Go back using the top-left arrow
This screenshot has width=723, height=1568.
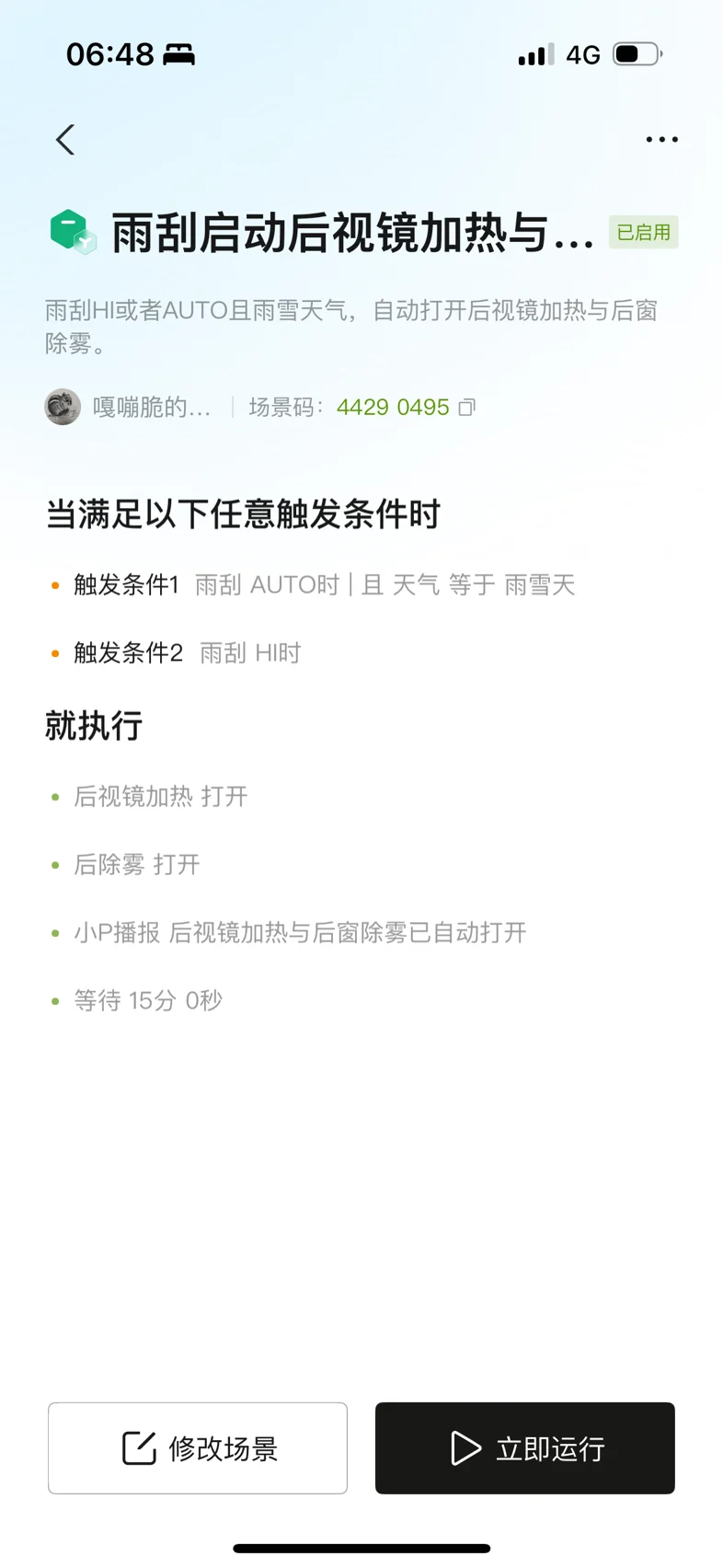(65, 140)
